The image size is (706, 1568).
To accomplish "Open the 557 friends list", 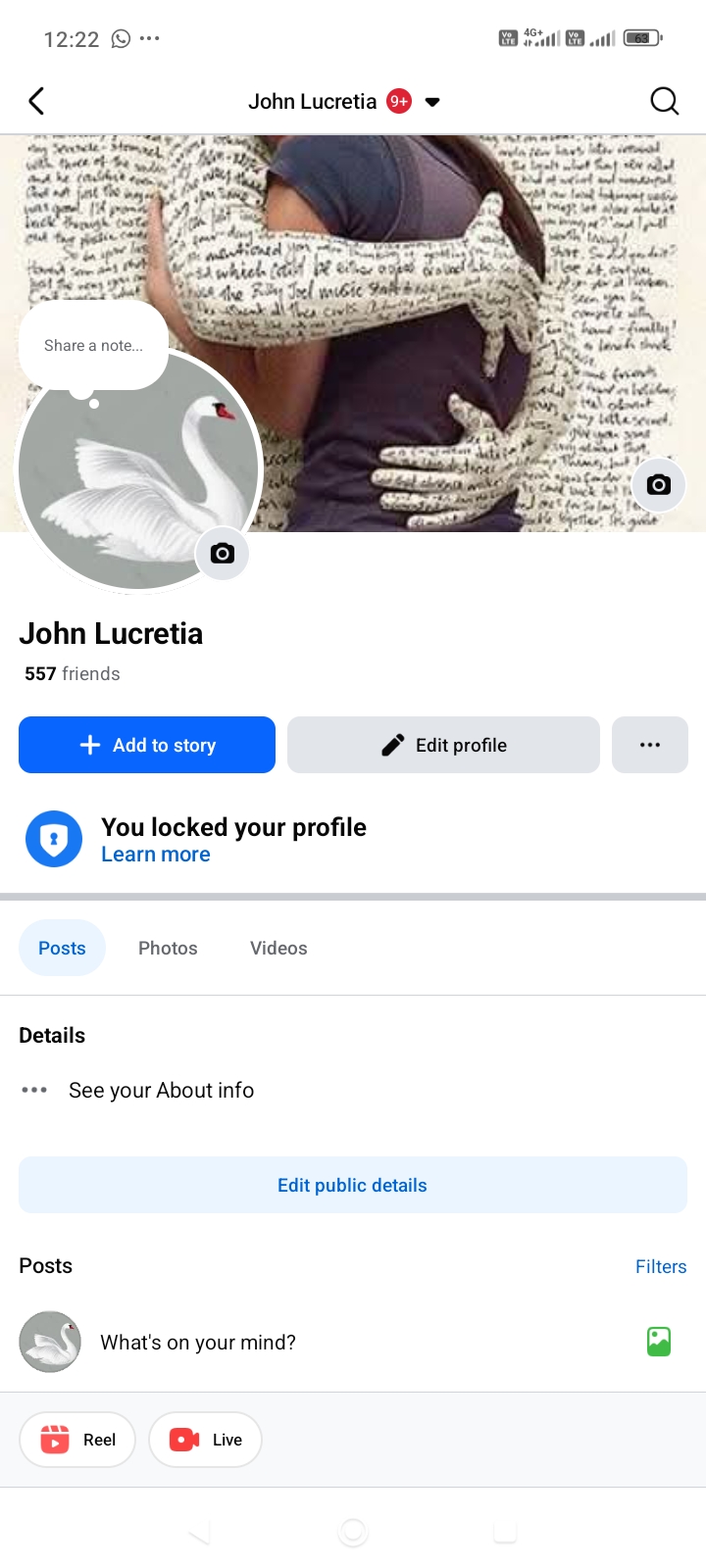I will [x=73, y=674].
